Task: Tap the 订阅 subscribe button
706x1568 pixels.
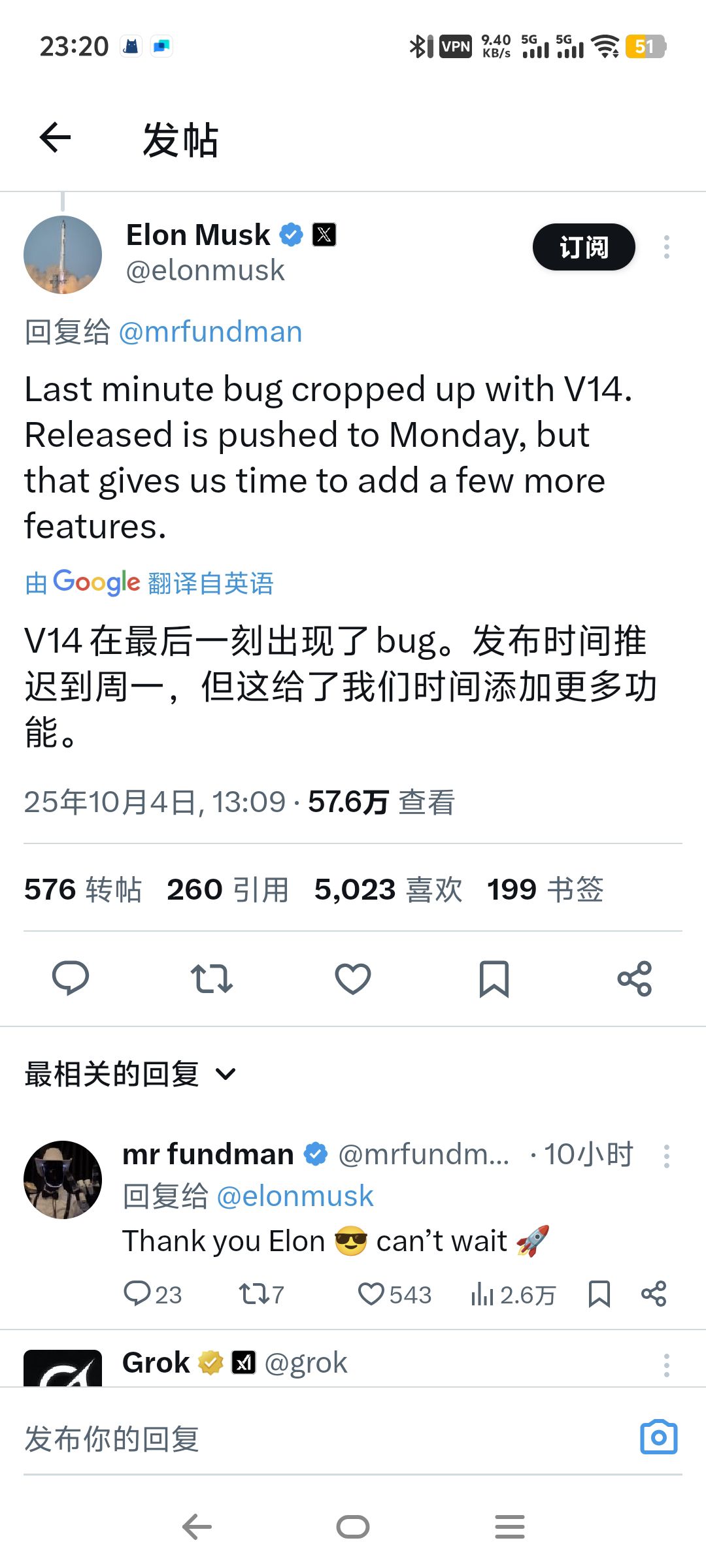Action: 583,247
